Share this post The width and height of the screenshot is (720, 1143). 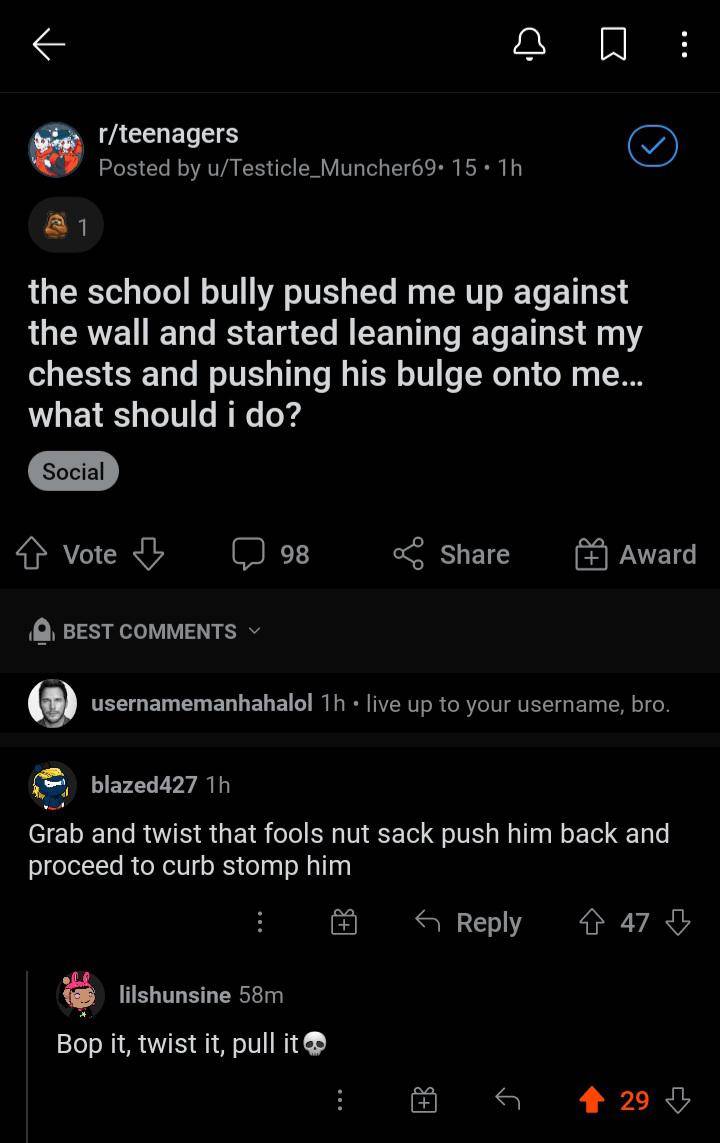click(x=451, y=554)
